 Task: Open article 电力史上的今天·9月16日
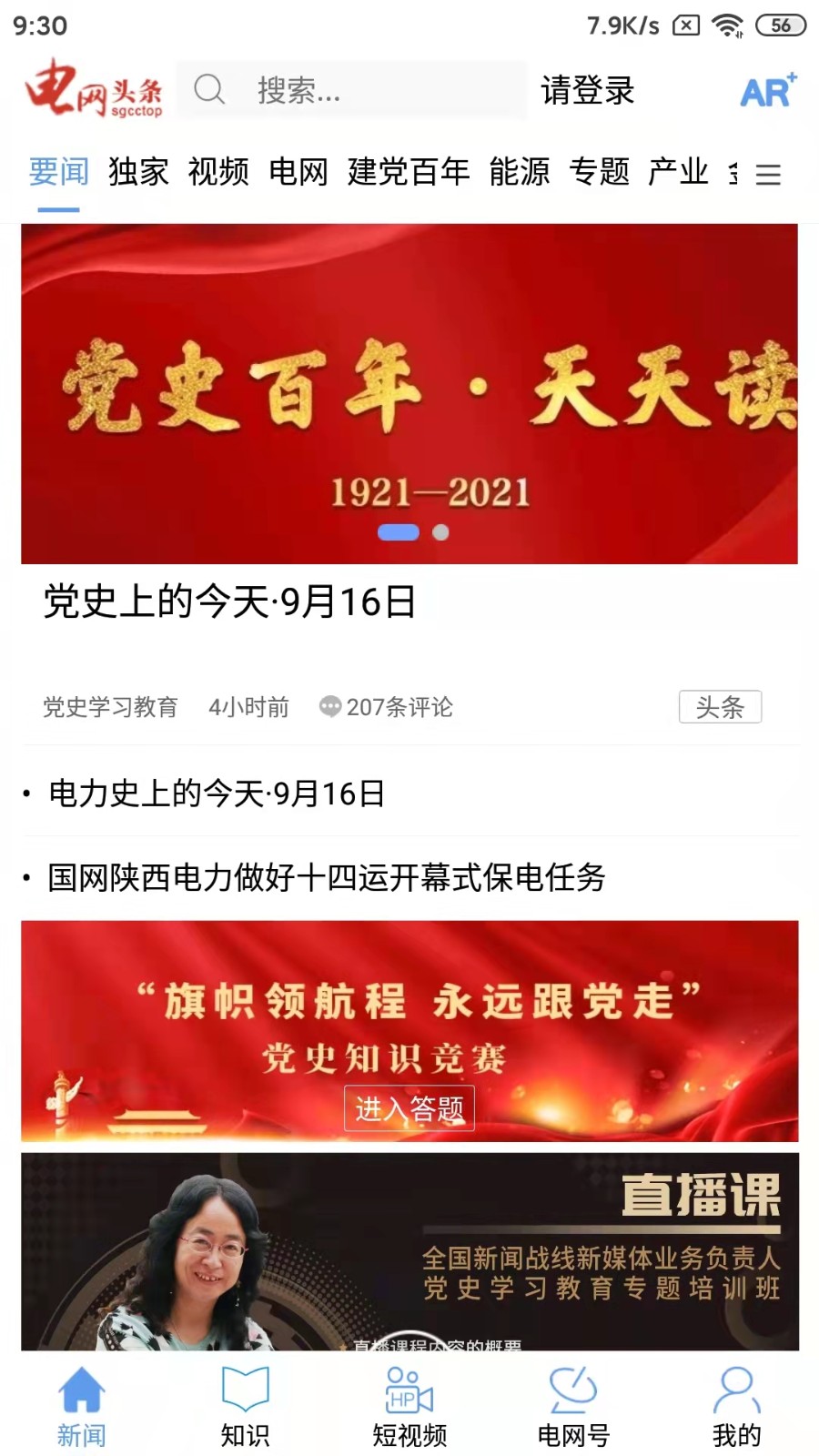(217, 794)
